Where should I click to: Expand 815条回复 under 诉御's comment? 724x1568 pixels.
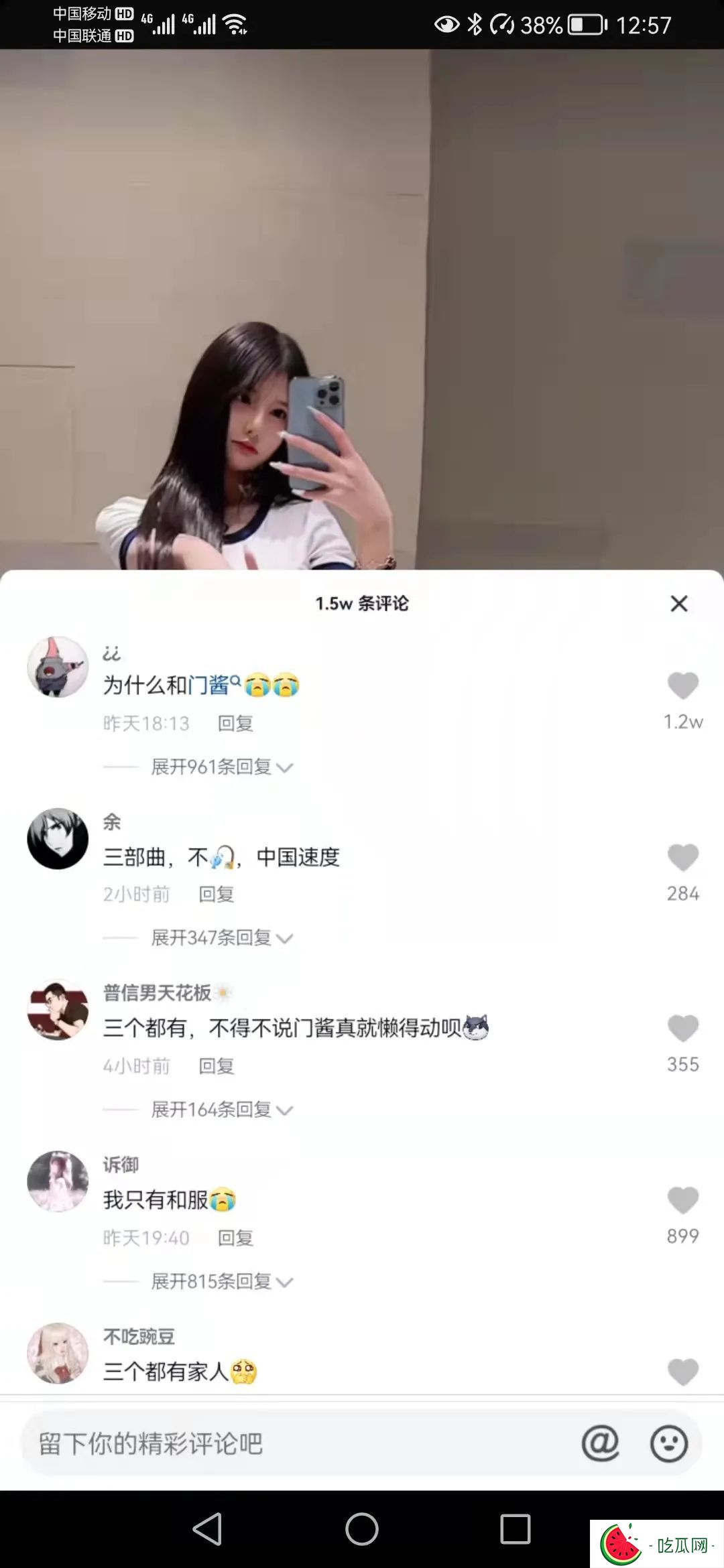click(221, 1281)
